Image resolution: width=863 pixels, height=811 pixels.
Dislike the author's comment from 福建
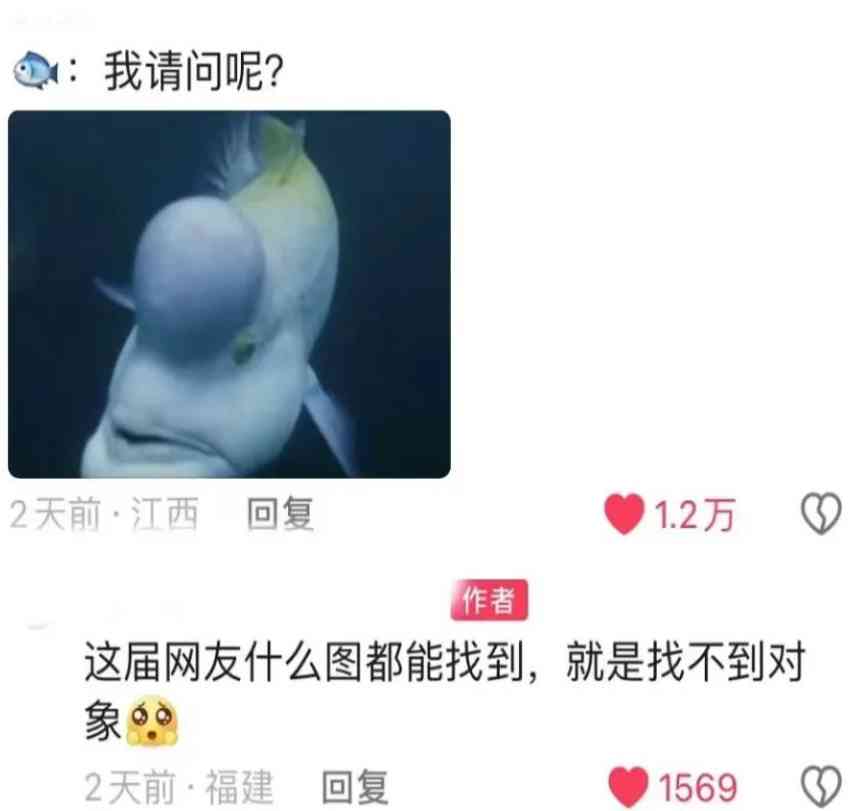[822, 787]
